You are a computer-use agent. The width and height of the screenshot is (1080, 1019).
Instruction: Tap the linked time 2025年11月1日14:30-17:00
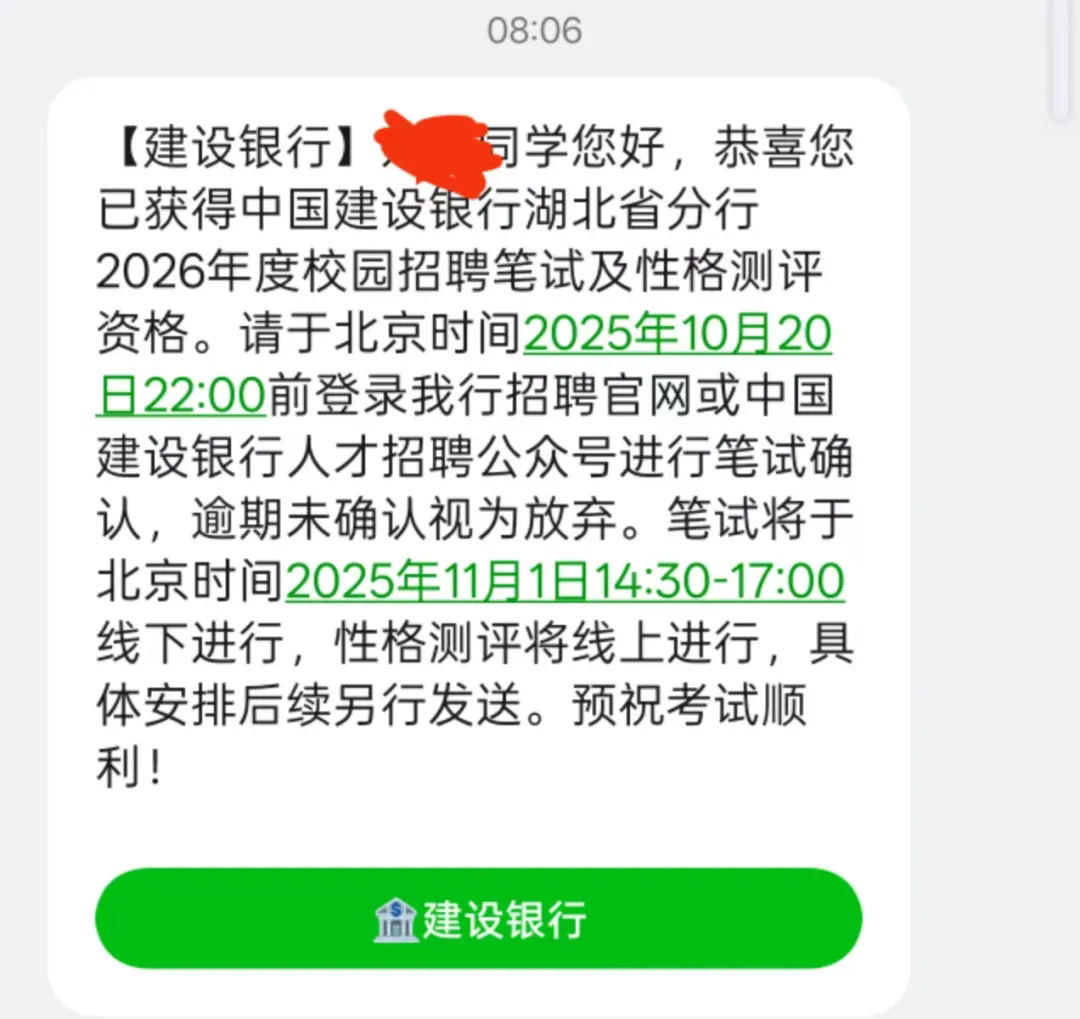tap(565, 582)
